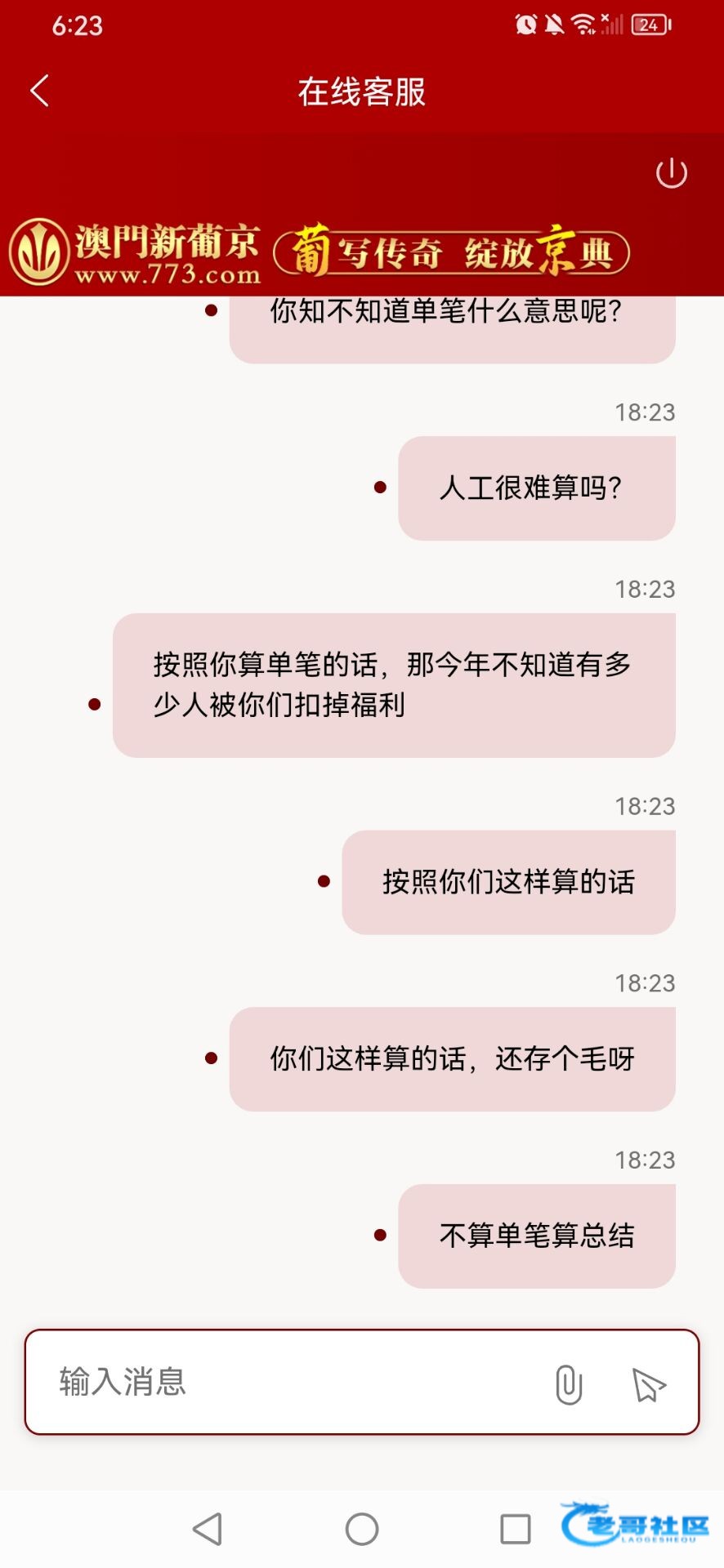This screenshot has height=1568, width=724.
Task: Tap the system back triangle button
Action: [x=208, y=1529]
